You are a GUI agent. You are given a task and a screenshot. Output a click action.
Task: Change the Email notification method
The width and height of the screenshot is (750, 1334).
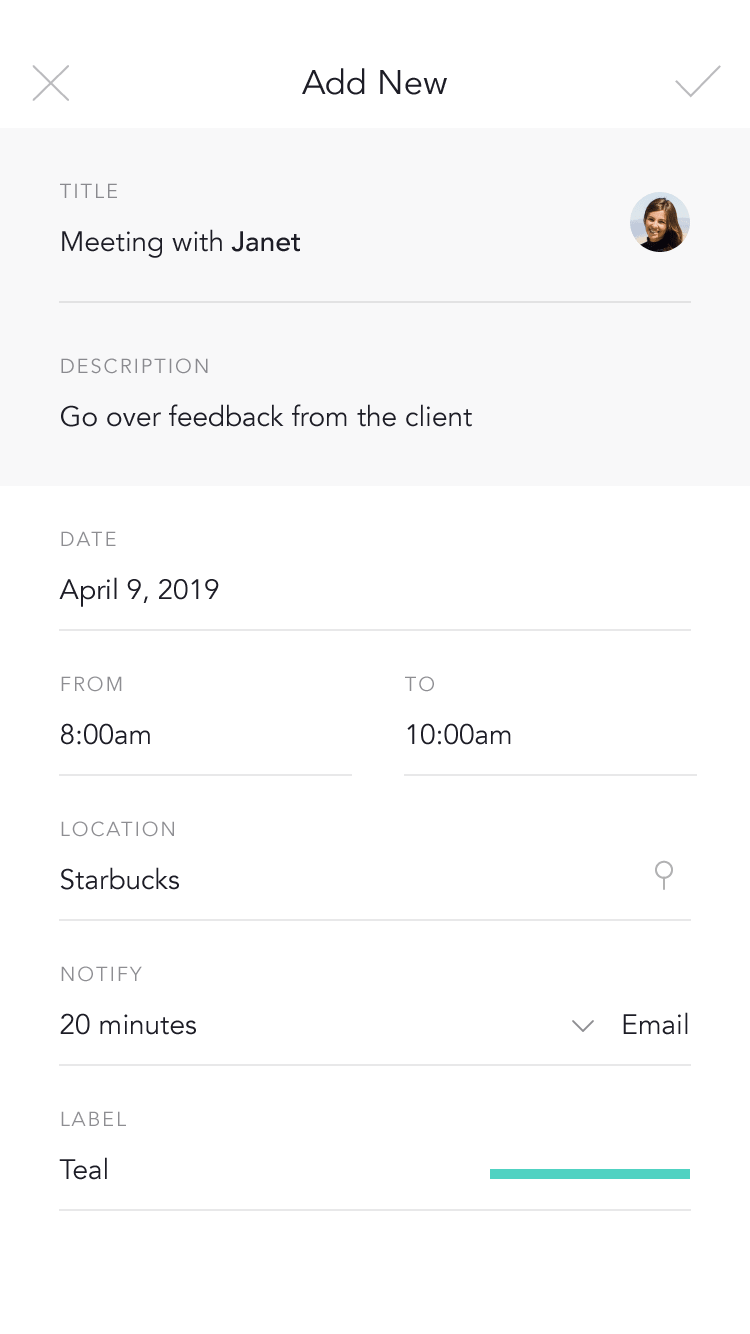click(x=655, y=1025)
